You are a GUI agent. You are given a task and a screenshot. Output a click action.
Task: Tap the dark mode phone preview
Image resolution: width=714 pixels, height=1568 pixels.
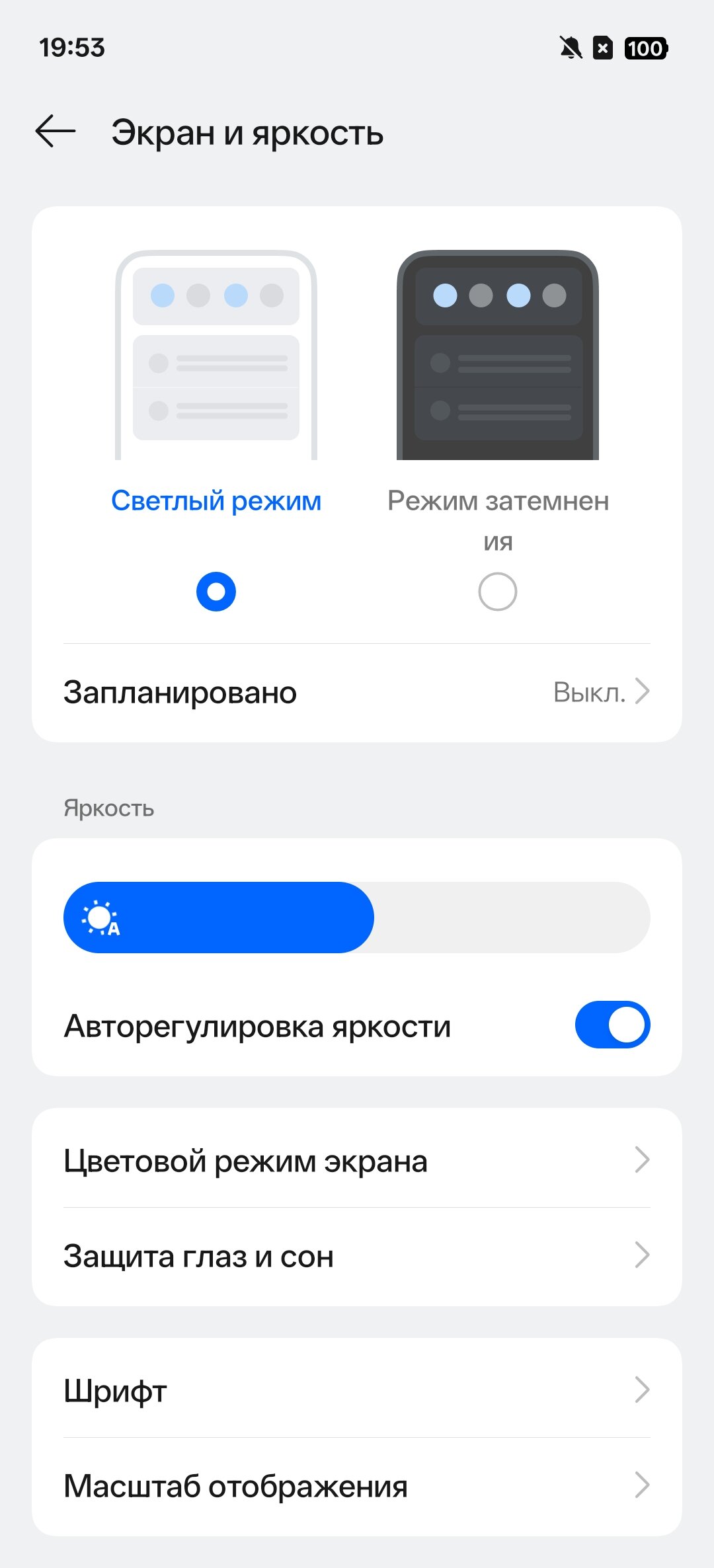coord(497,356)
